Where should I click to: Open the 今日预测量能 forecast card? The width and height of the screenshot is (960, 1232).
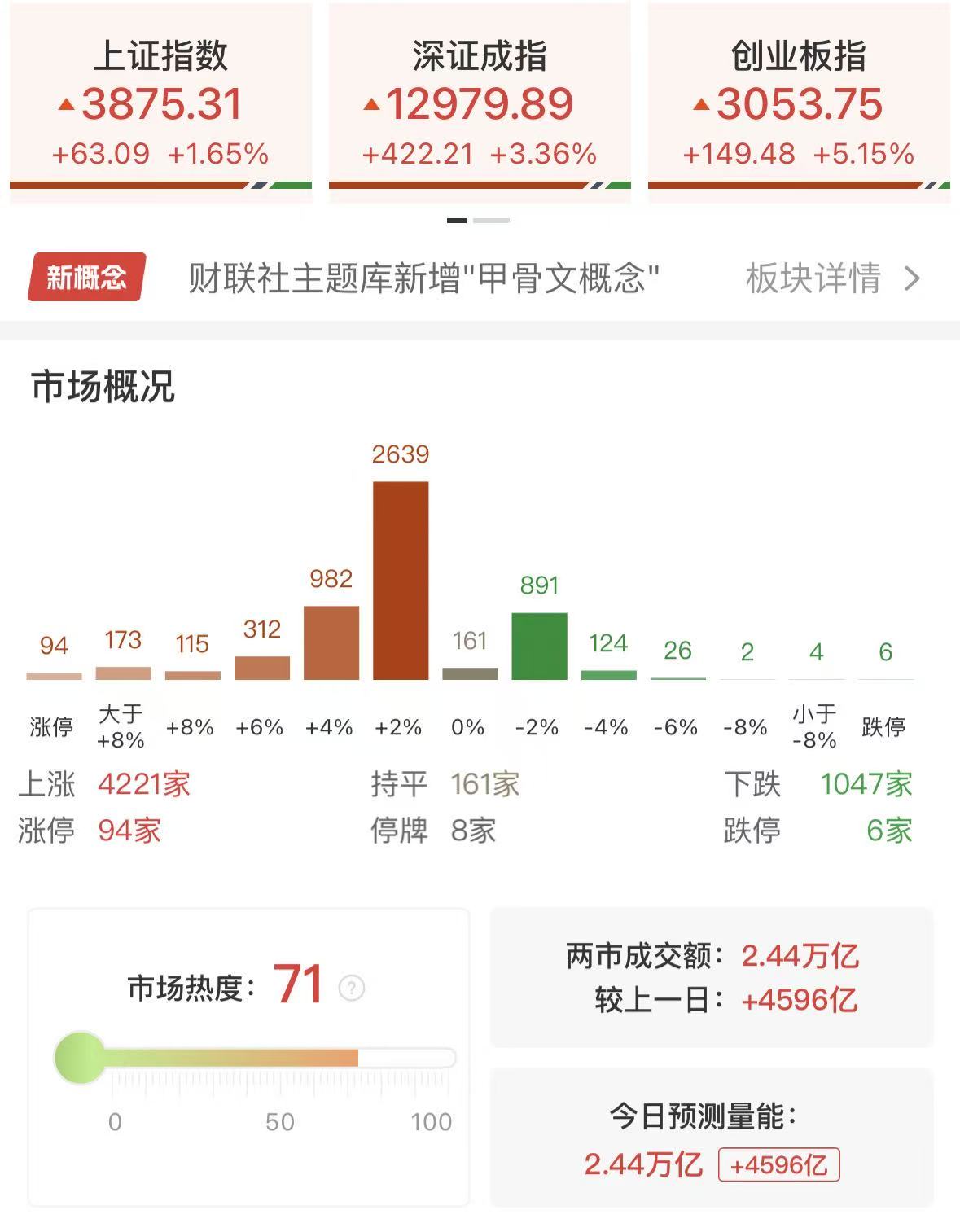pos(712,1138)
